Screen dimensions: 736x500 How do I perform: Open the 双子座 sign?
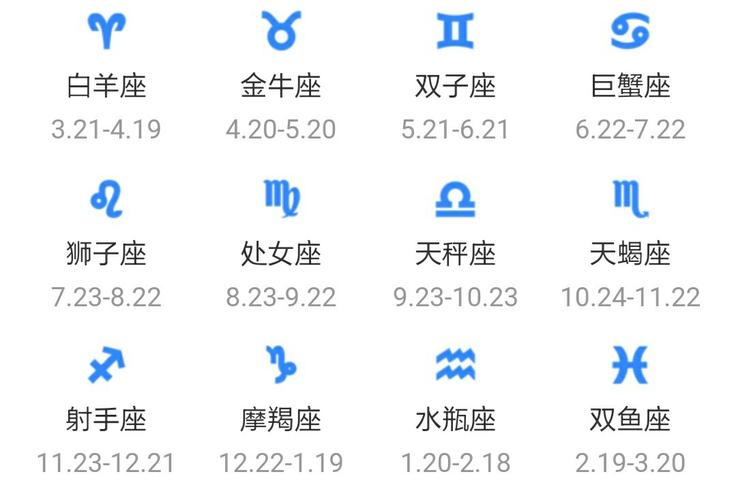coord(455,84)
